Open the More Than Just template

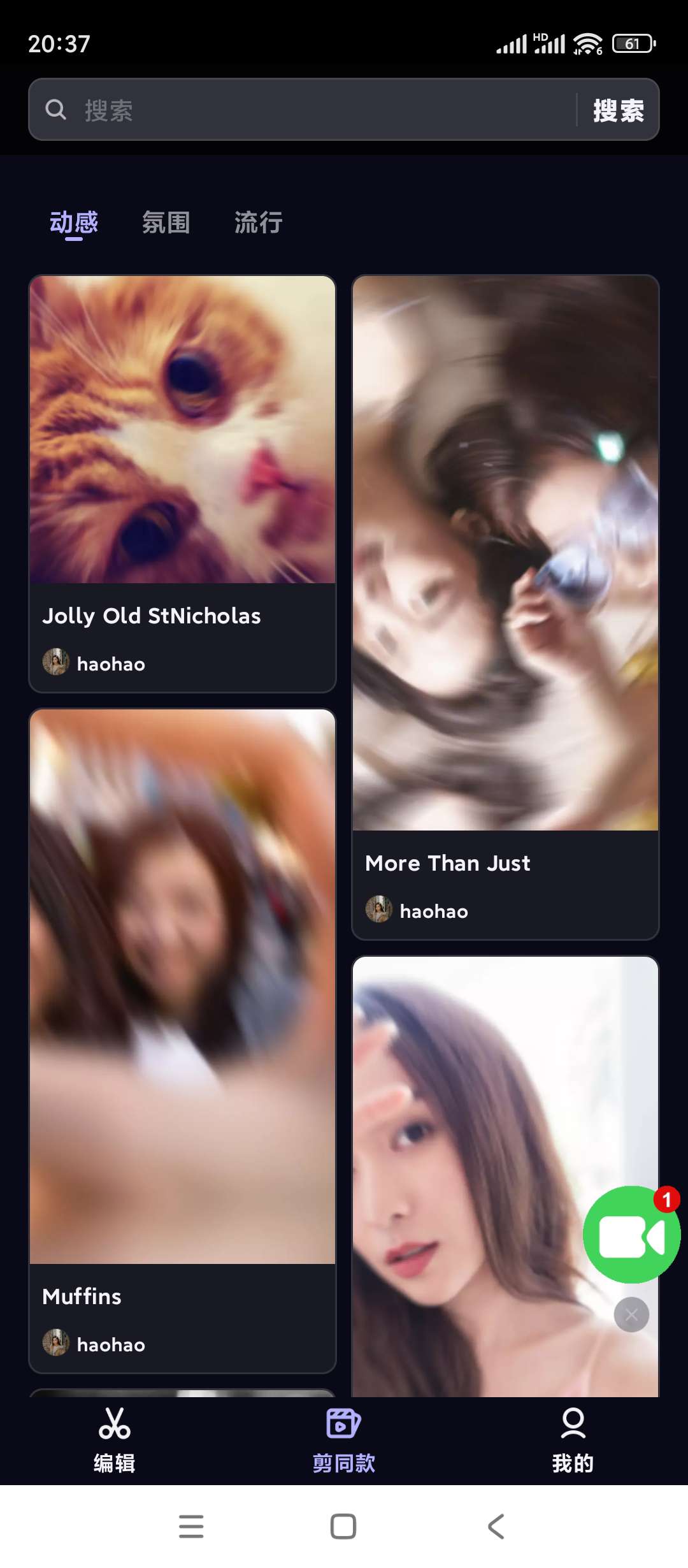[505, 574]
